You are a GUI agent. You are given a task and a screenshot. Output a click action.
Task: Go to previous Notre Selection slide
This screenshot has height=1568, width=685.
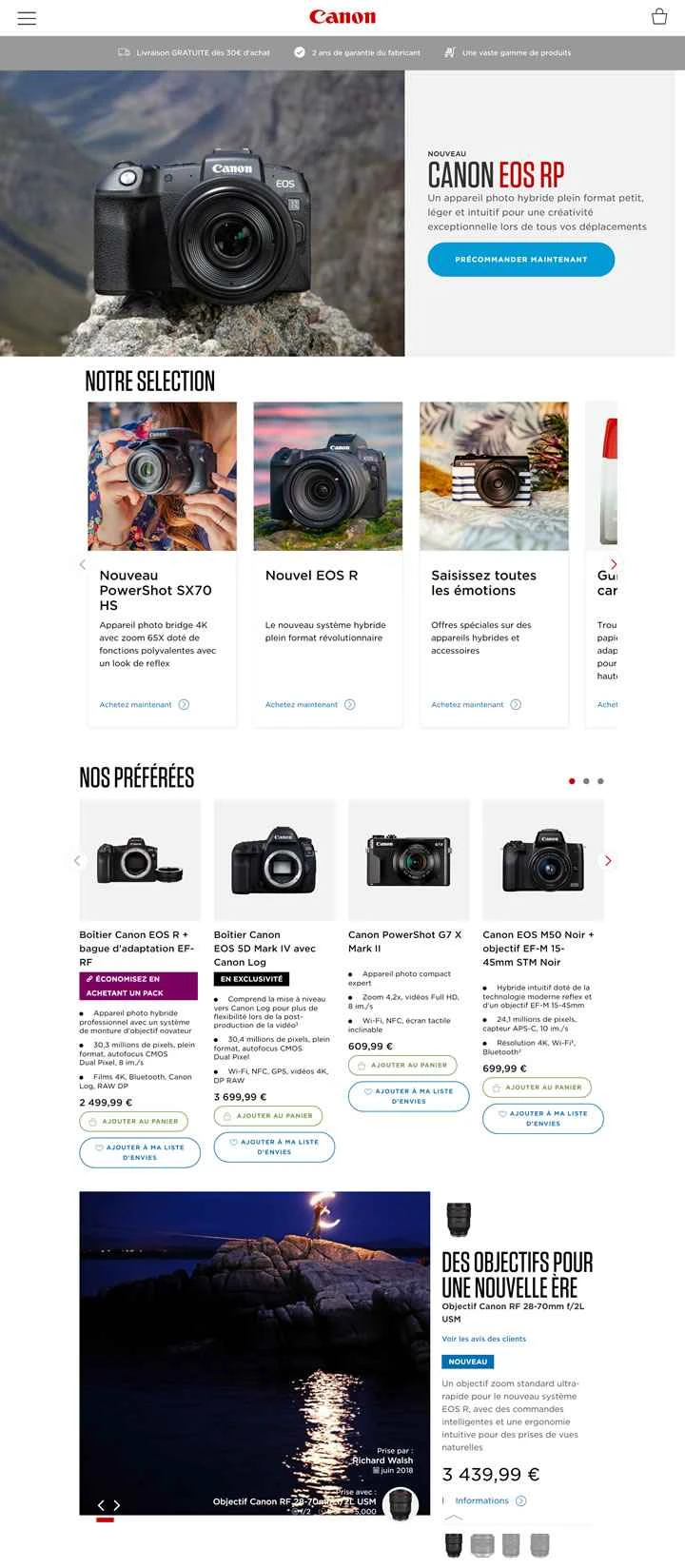tap(82, 564)
